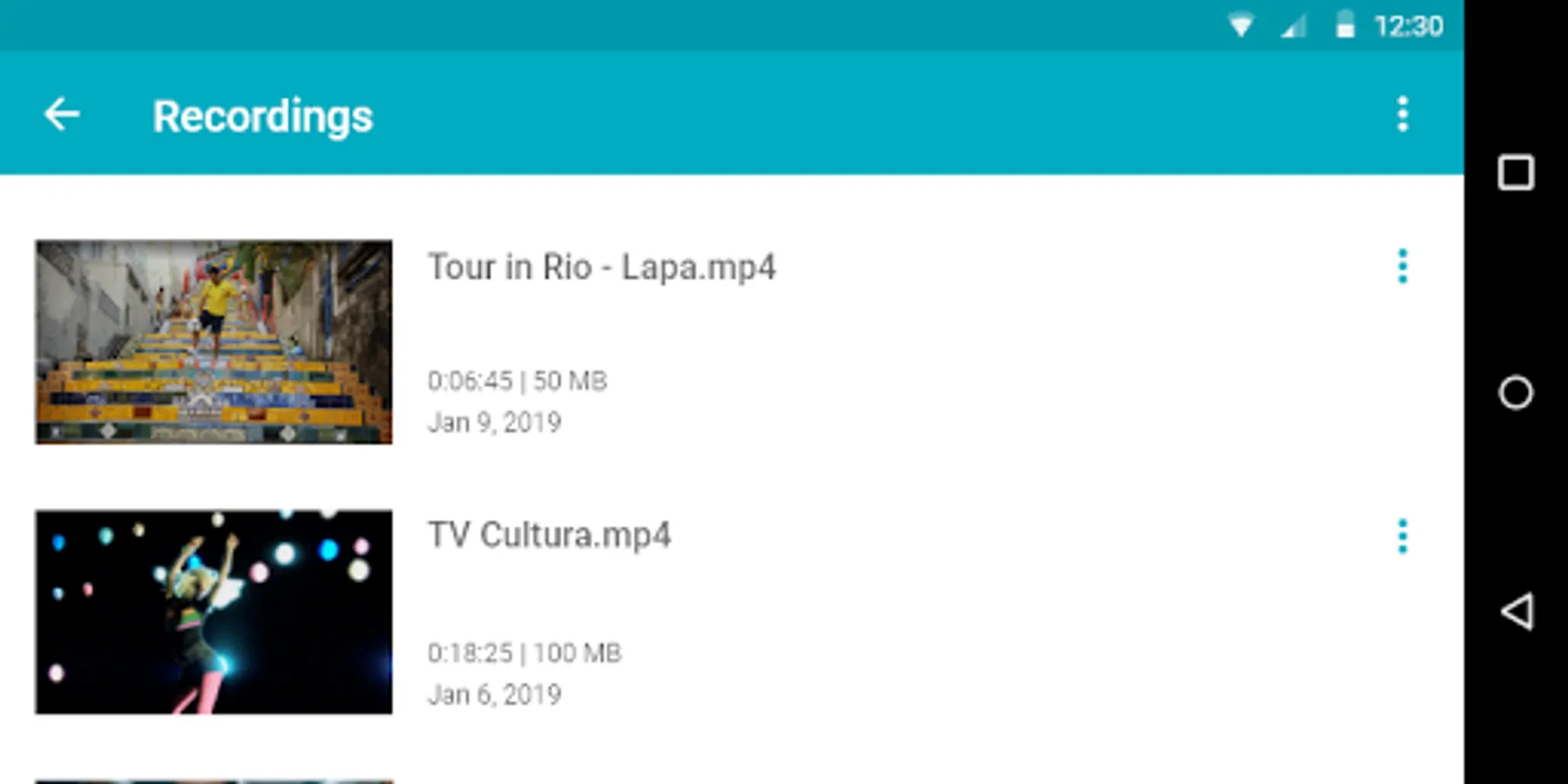Play the Tour in Rio - Lapa.mp4 recording
The width and height of the screenshot is (1568, 784).
tap(213, 341)
